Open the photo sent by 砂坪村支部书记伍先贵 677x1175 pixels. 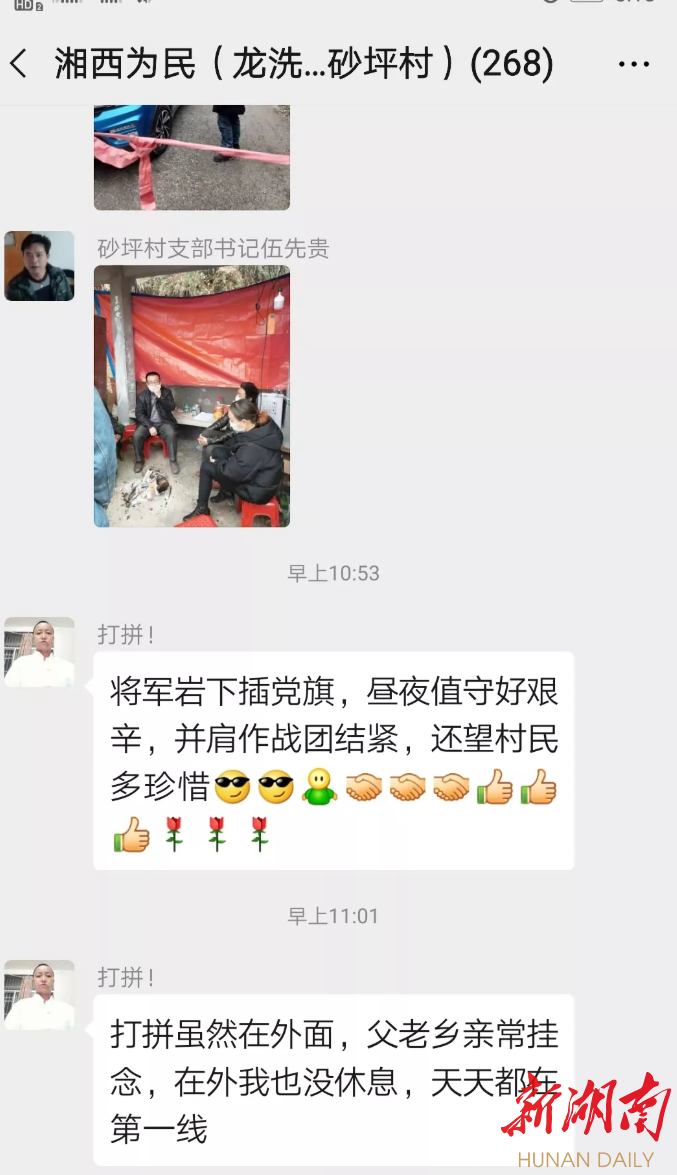click(x=192, y=396)
